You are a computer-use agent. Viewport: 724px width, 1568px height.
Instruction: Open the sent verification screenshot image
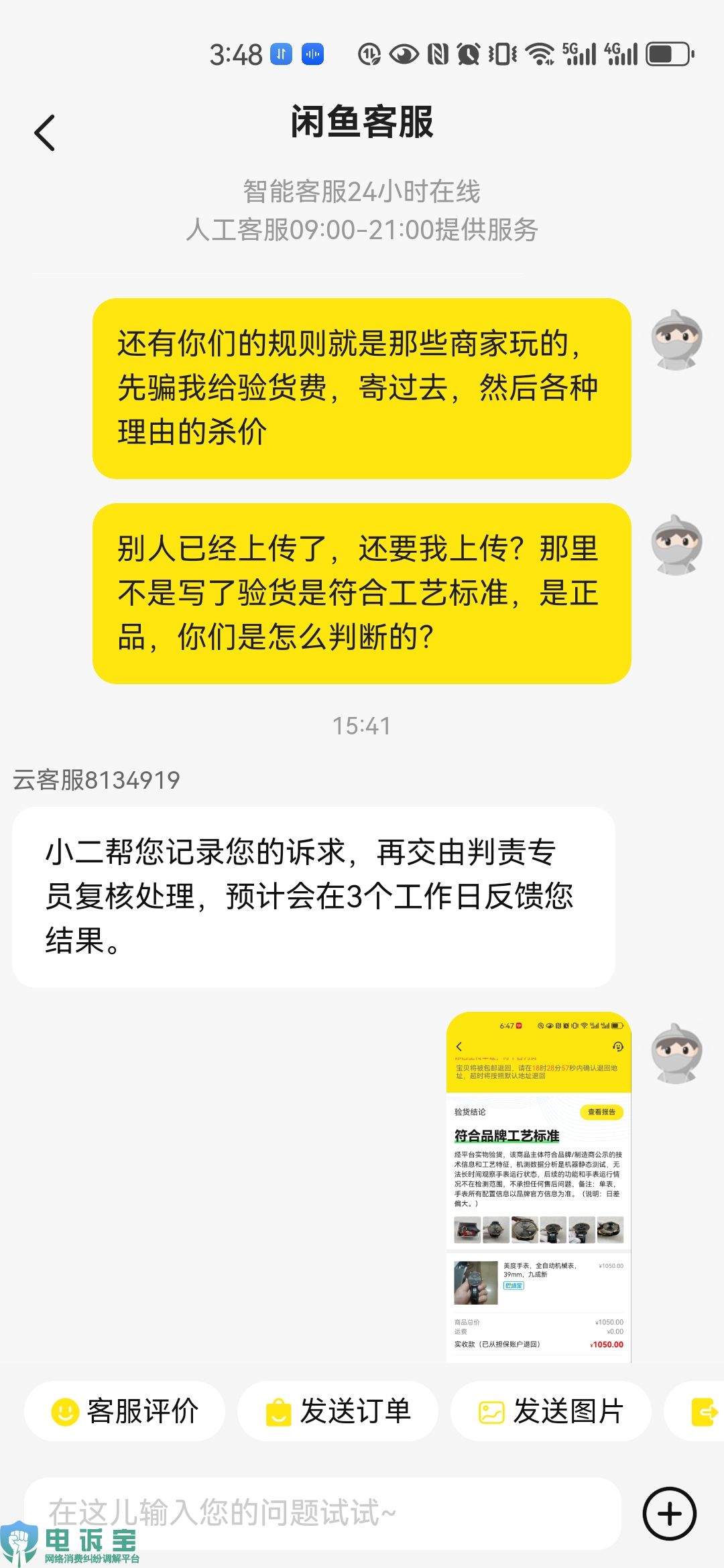click(x=538, y=1186)
